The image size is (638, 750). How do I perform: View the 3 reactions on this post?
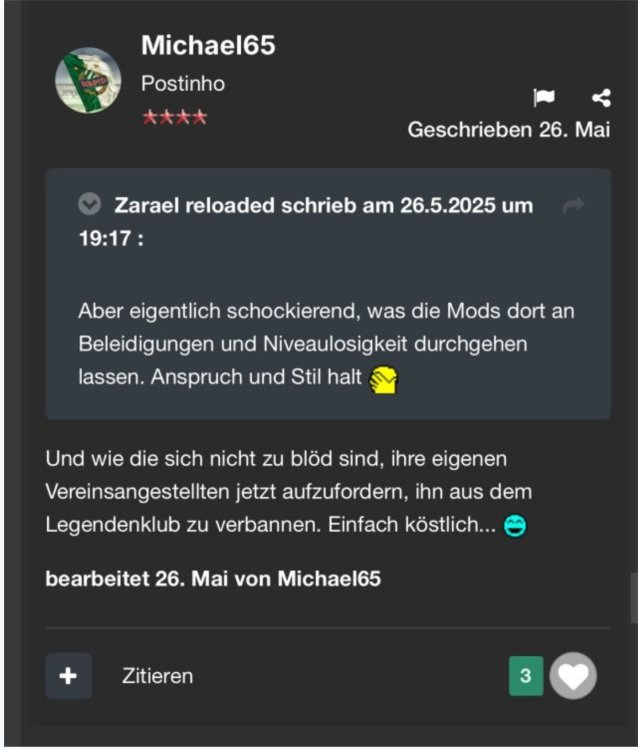[526, 676]
